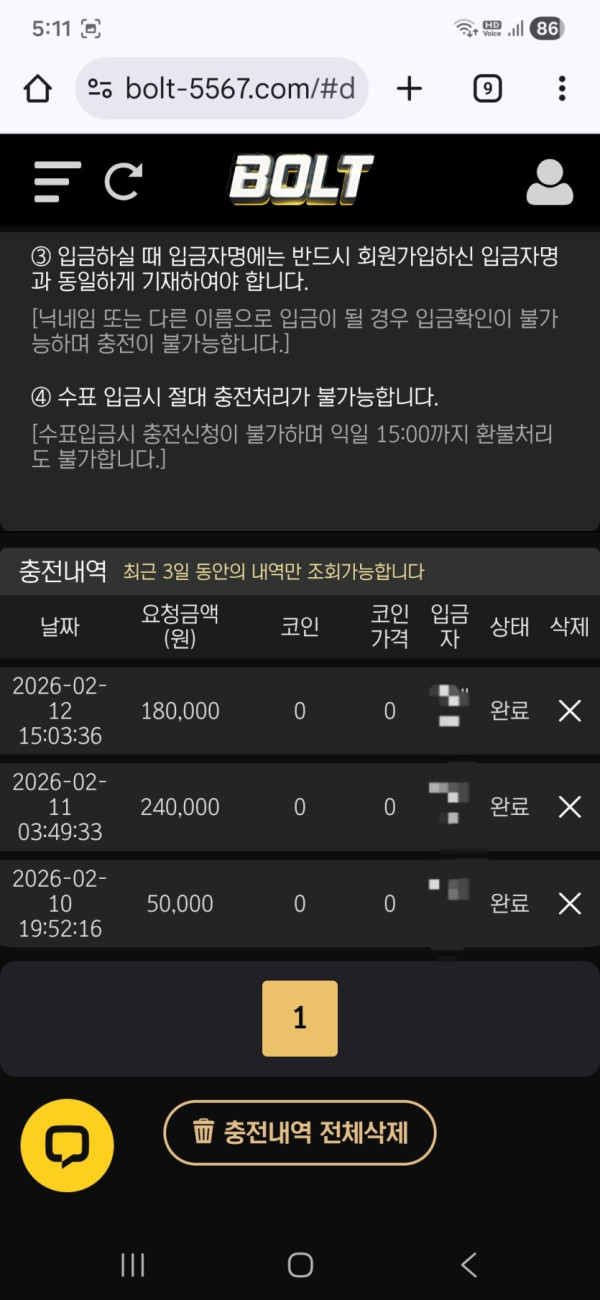The height and width of the screenshot is (1300, 600).
Task: Open the user profile icon
Action: coord(549,181)
